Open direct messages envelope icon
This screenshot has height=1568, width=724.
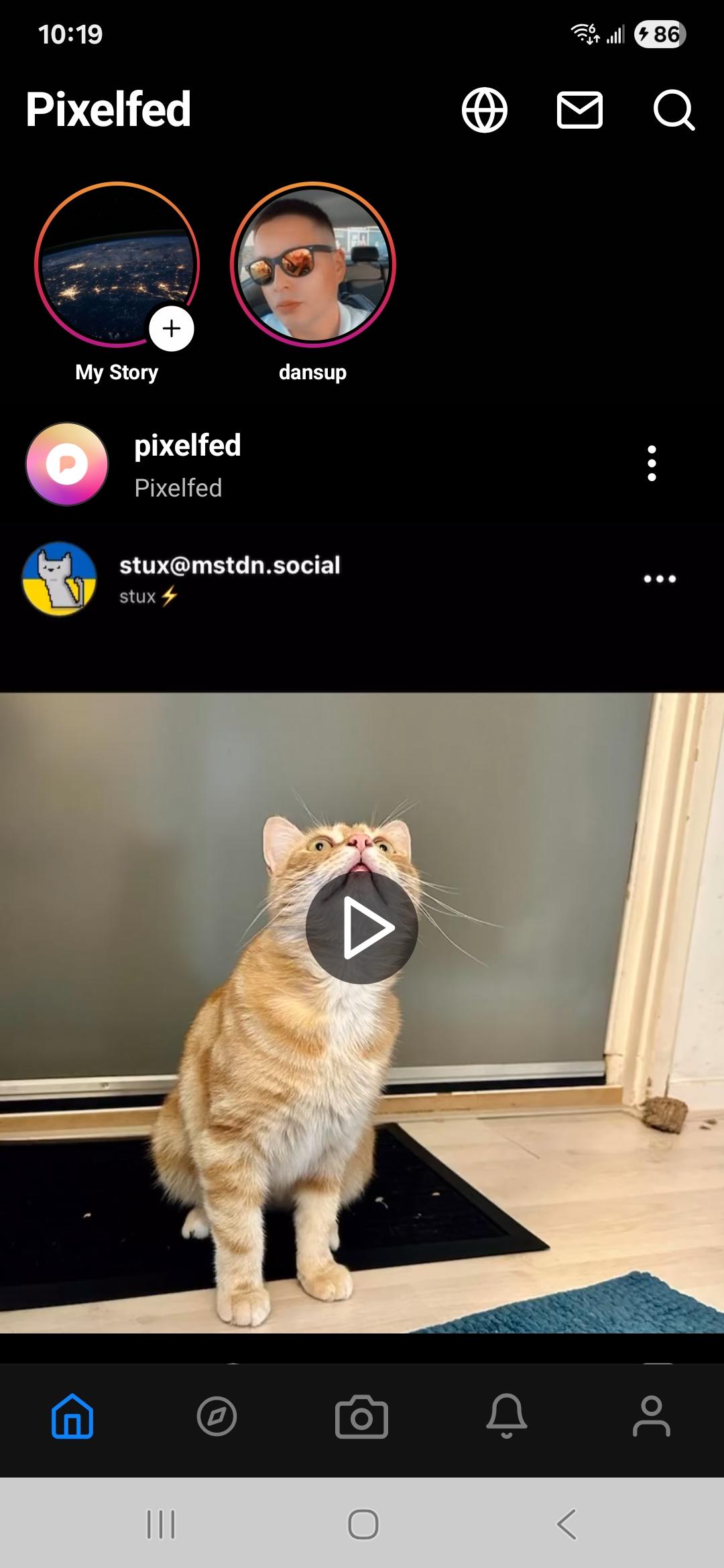click(580, 110)
